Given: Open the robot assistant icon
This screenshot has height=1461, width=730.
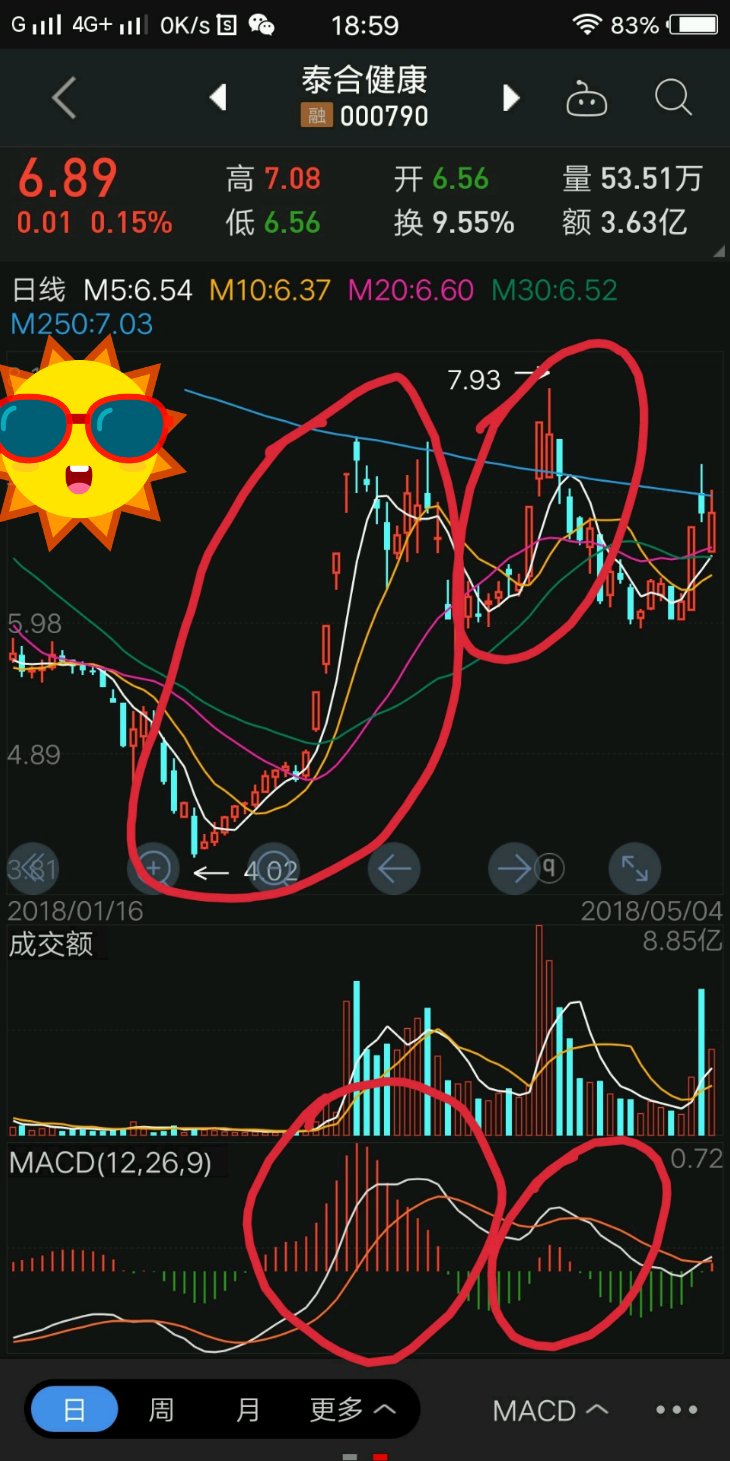Looking at the screenshot, I should (x=588, y=98).
